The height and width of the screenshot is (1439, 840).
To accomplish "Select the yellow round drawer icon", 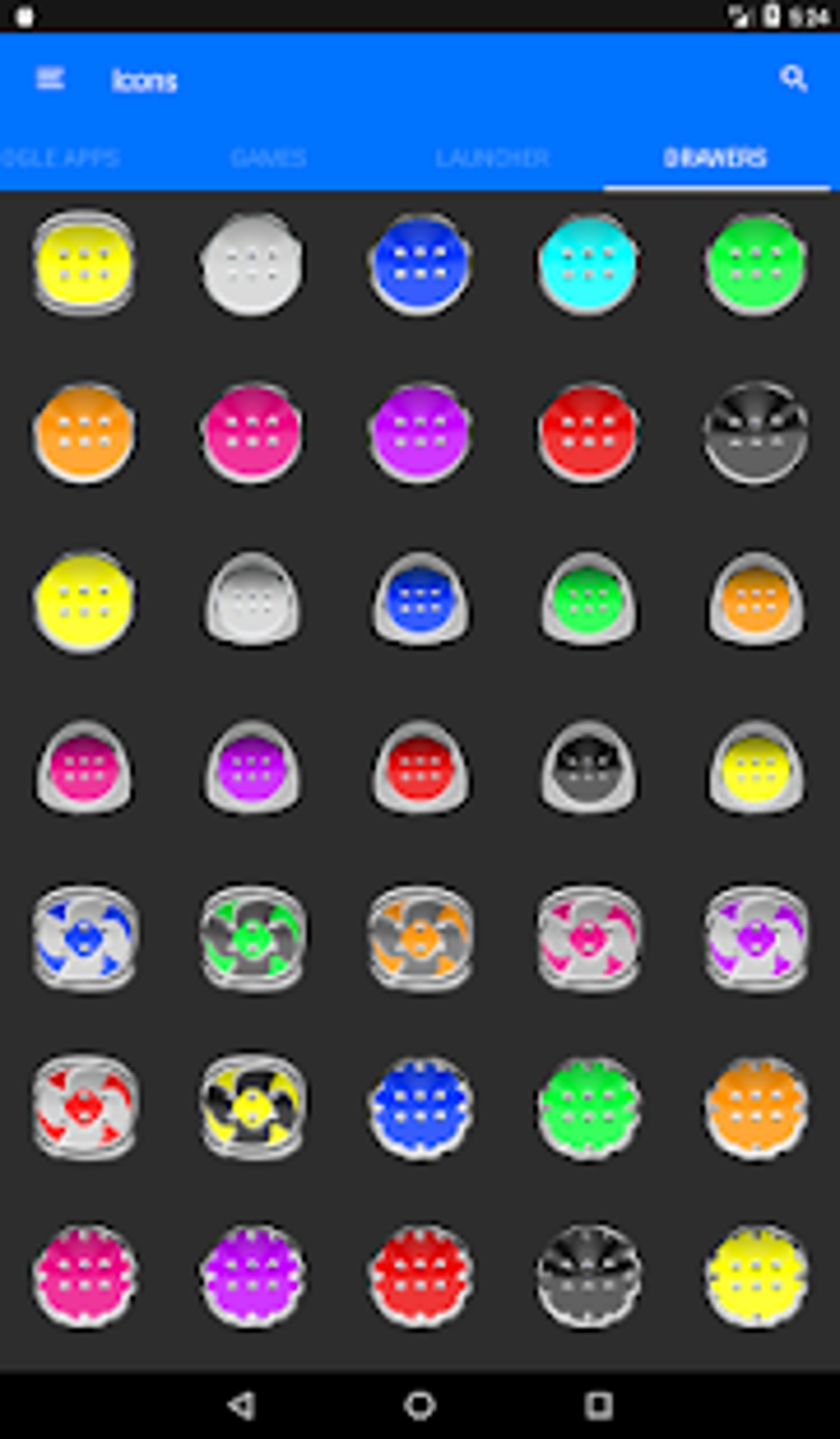I will 84,265.
